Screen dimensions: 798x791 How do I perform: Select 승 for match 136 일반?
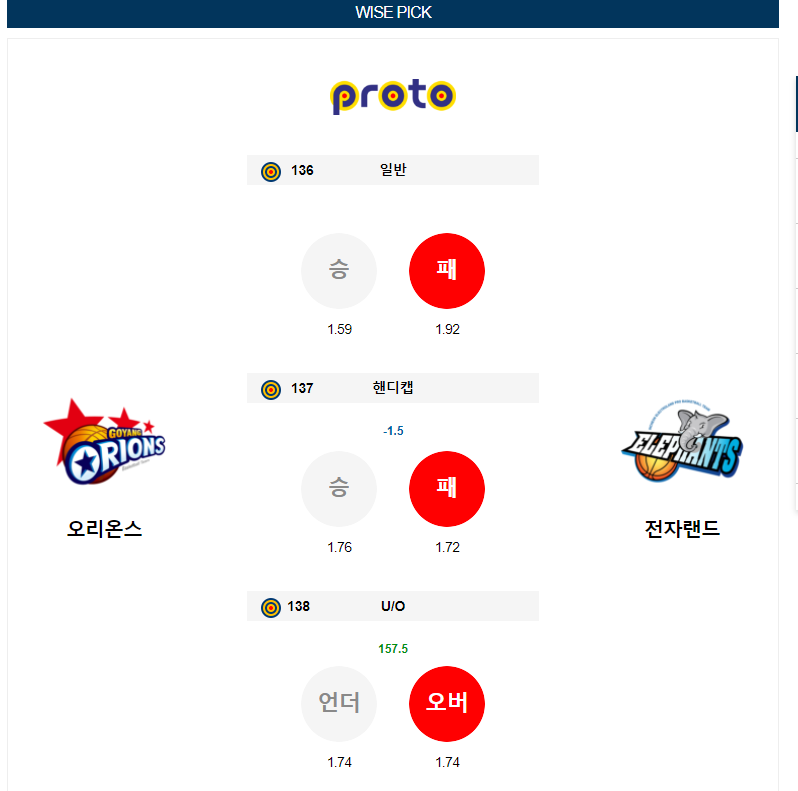339,271
